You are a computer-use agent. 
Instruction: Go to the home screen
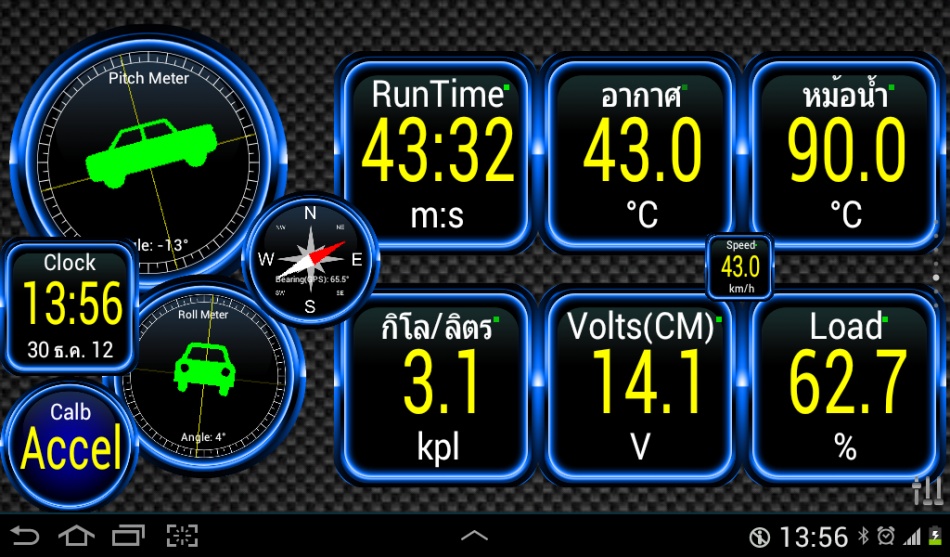click(76, 536)
